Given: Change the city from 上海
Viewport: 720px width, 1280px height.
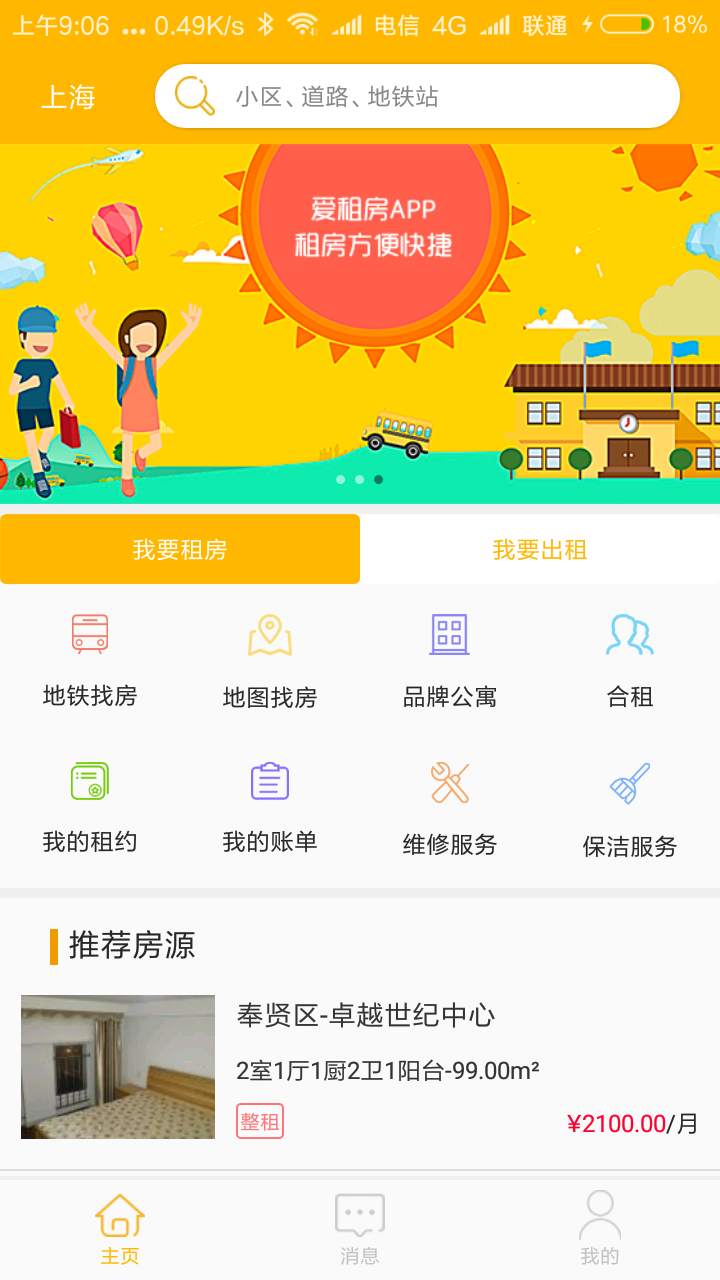Looking at the screenshot, I should tap(68, 97).
